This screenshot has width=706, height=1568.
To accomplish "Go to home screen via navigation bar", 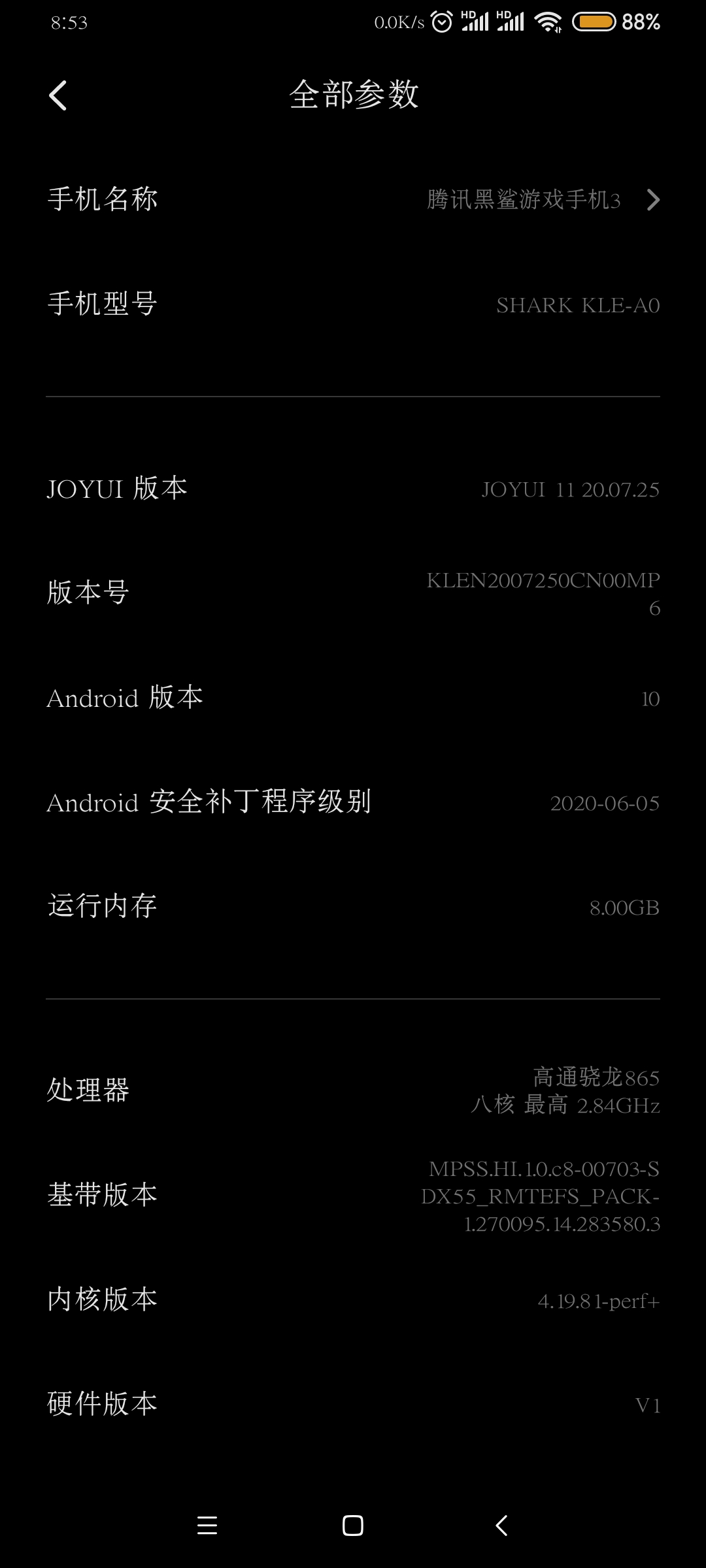I will [353, 1526].
